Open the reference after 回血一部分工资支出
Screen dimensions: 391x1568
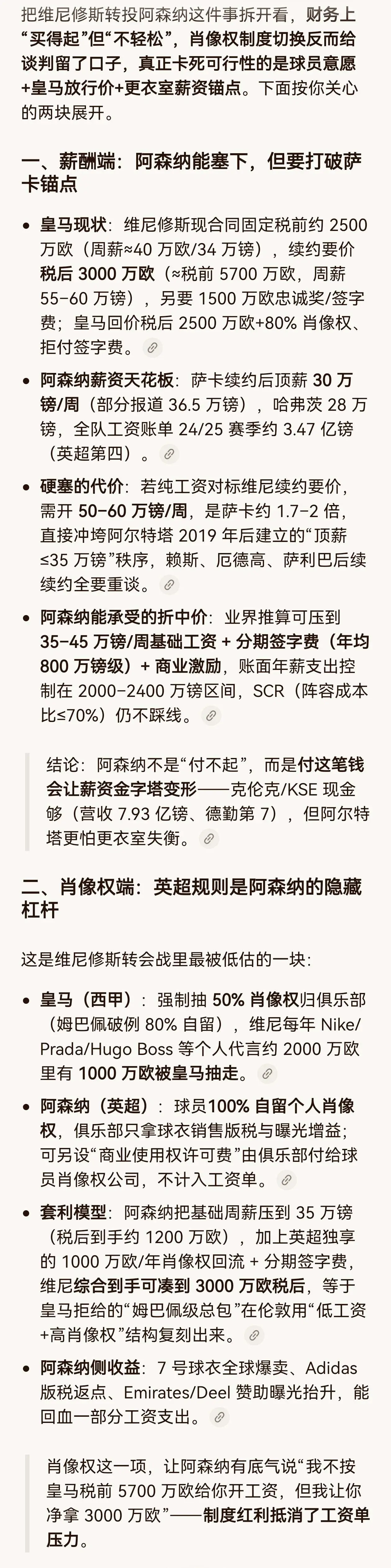[219, 1417]
